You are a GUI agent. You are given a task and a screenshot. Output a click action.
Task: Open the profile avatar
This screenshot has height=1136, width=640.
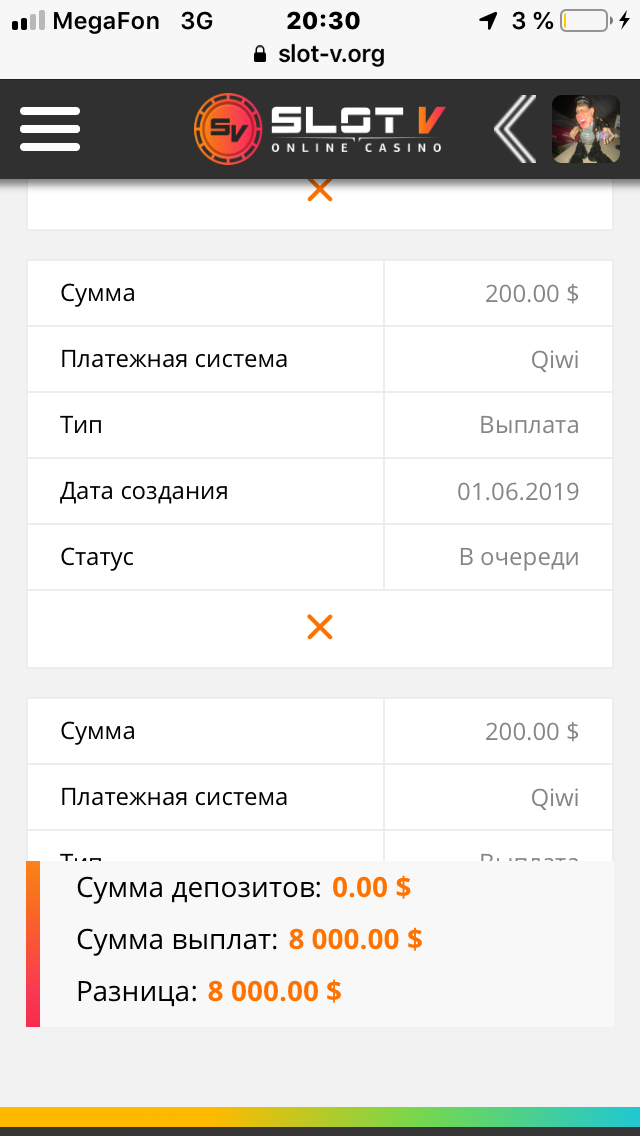coord(586,129)
